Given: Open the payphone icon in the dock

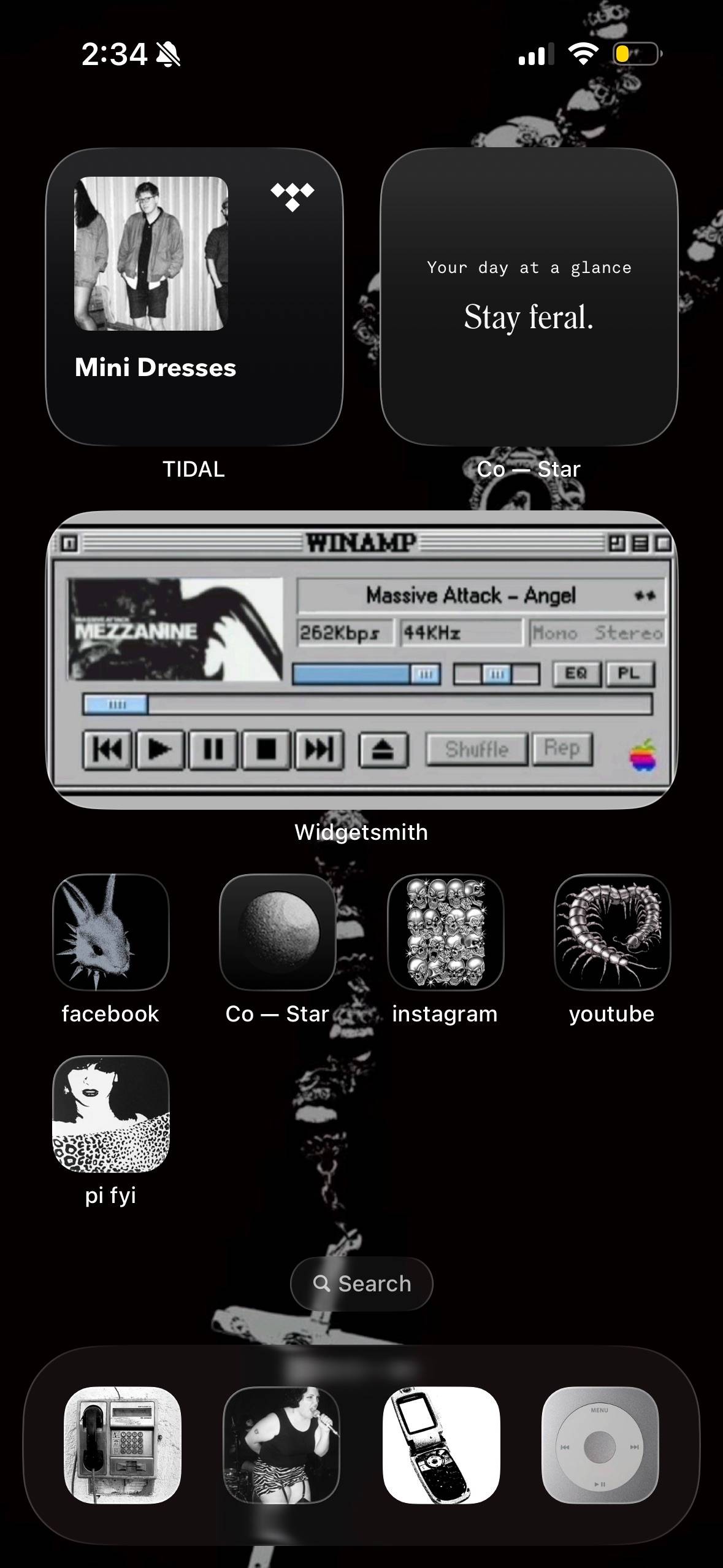Looking at the screenshot, I should [x=123, y=1445].
